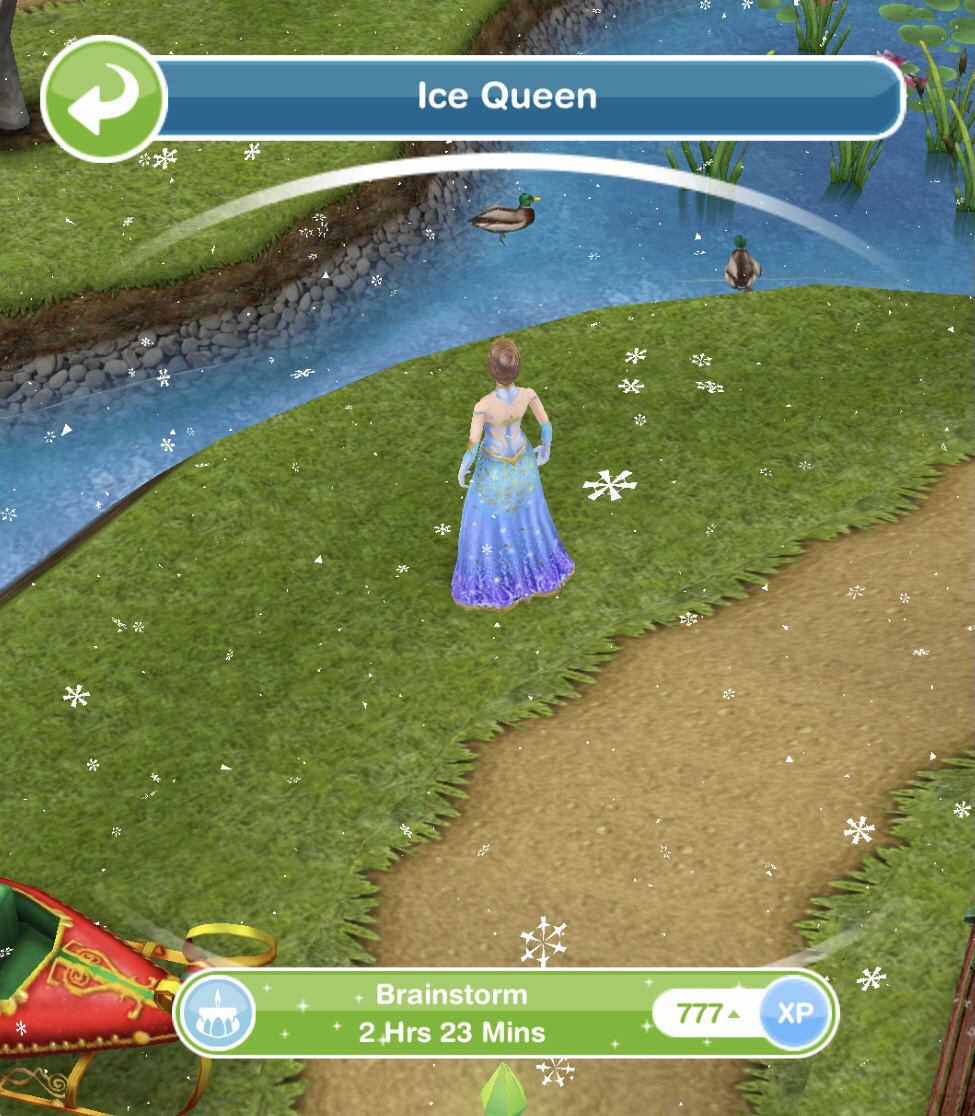975x1116 pixels.
Task: Select the Brainstorm action for 777 XP
Action: (x=506, y=1012)
